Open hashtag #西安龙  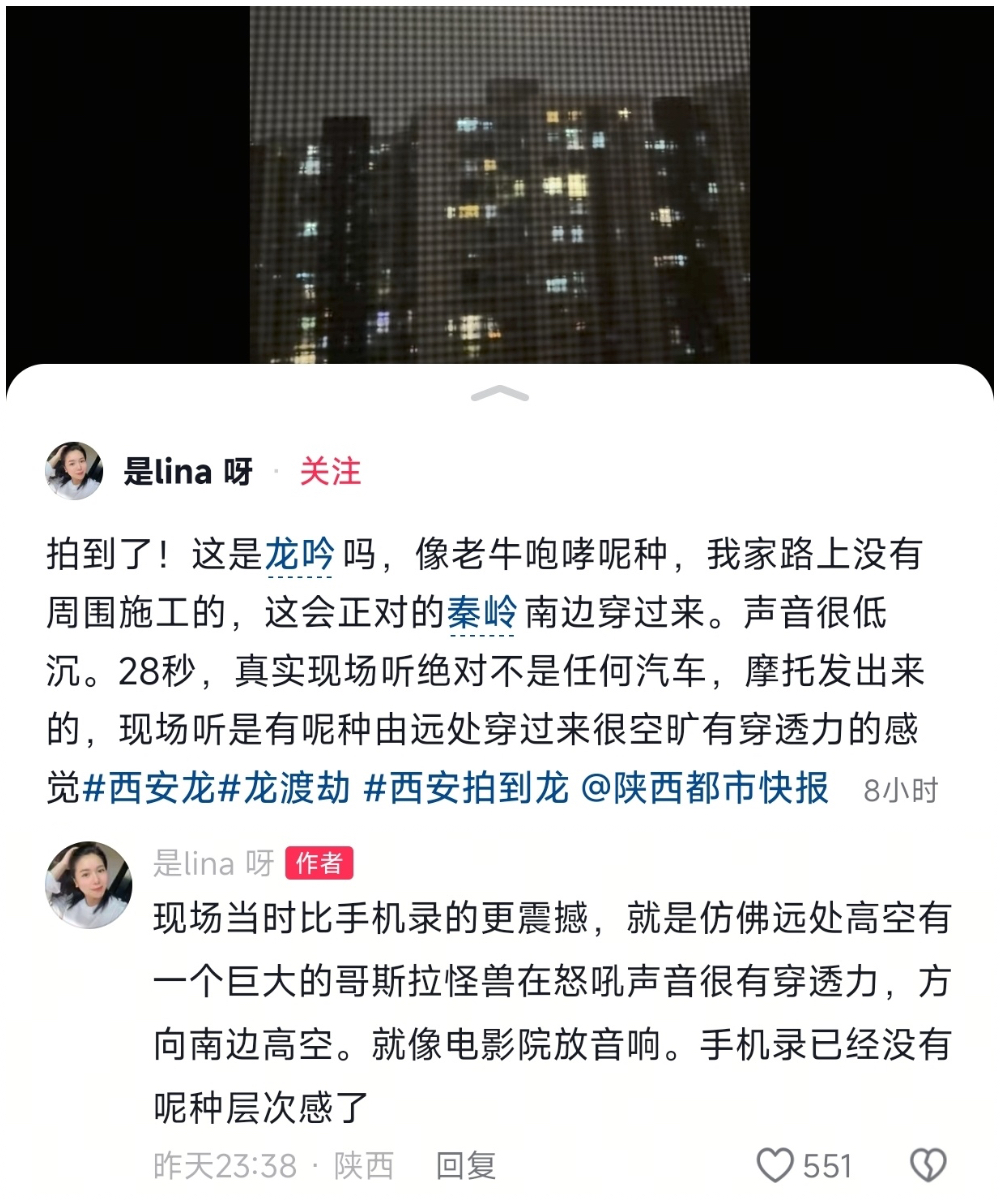point(150,789)
